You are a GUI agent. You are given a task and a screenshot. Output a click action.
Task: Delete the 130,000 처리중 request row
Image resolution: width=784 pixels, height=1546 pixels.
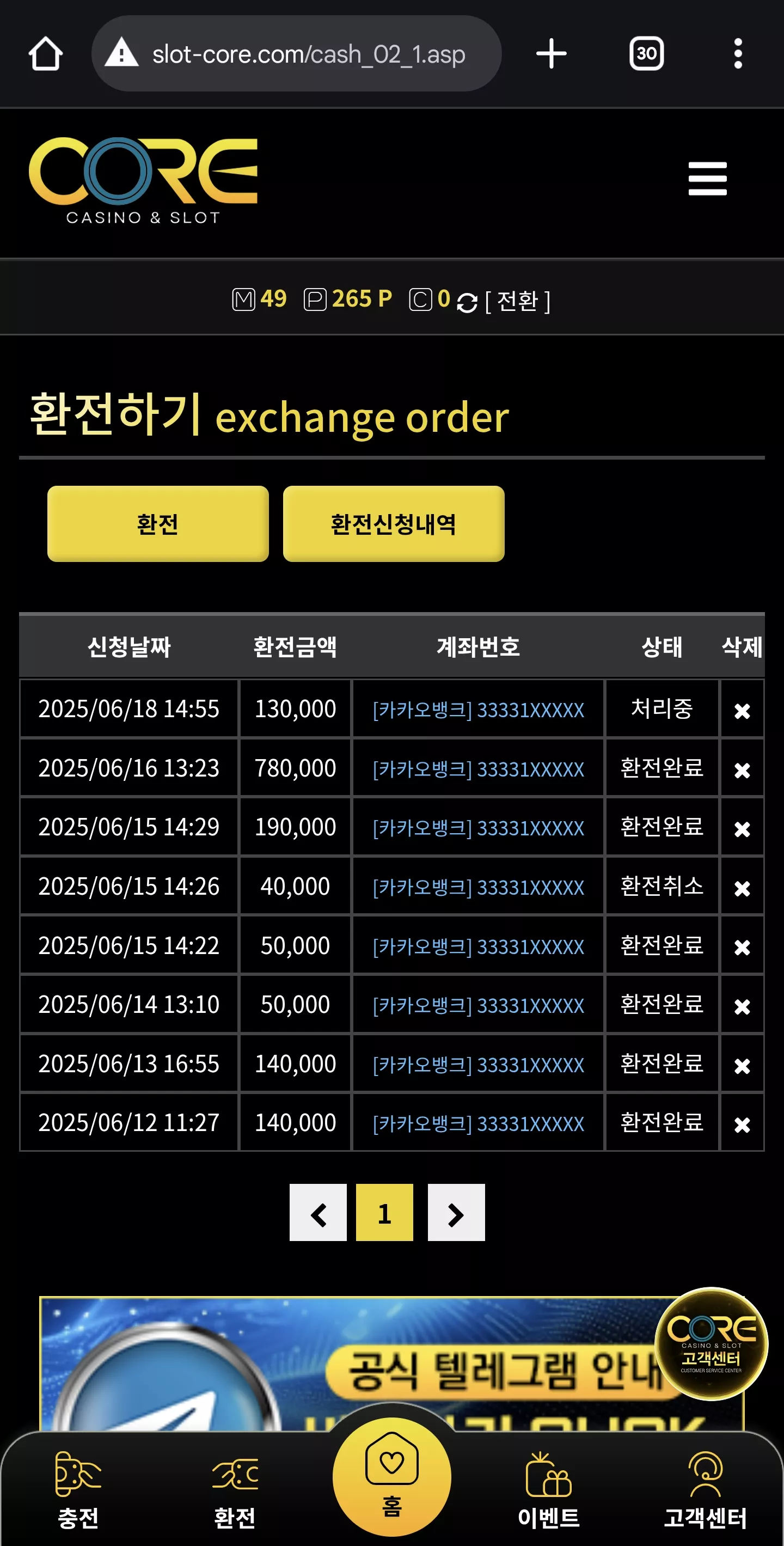742,711
